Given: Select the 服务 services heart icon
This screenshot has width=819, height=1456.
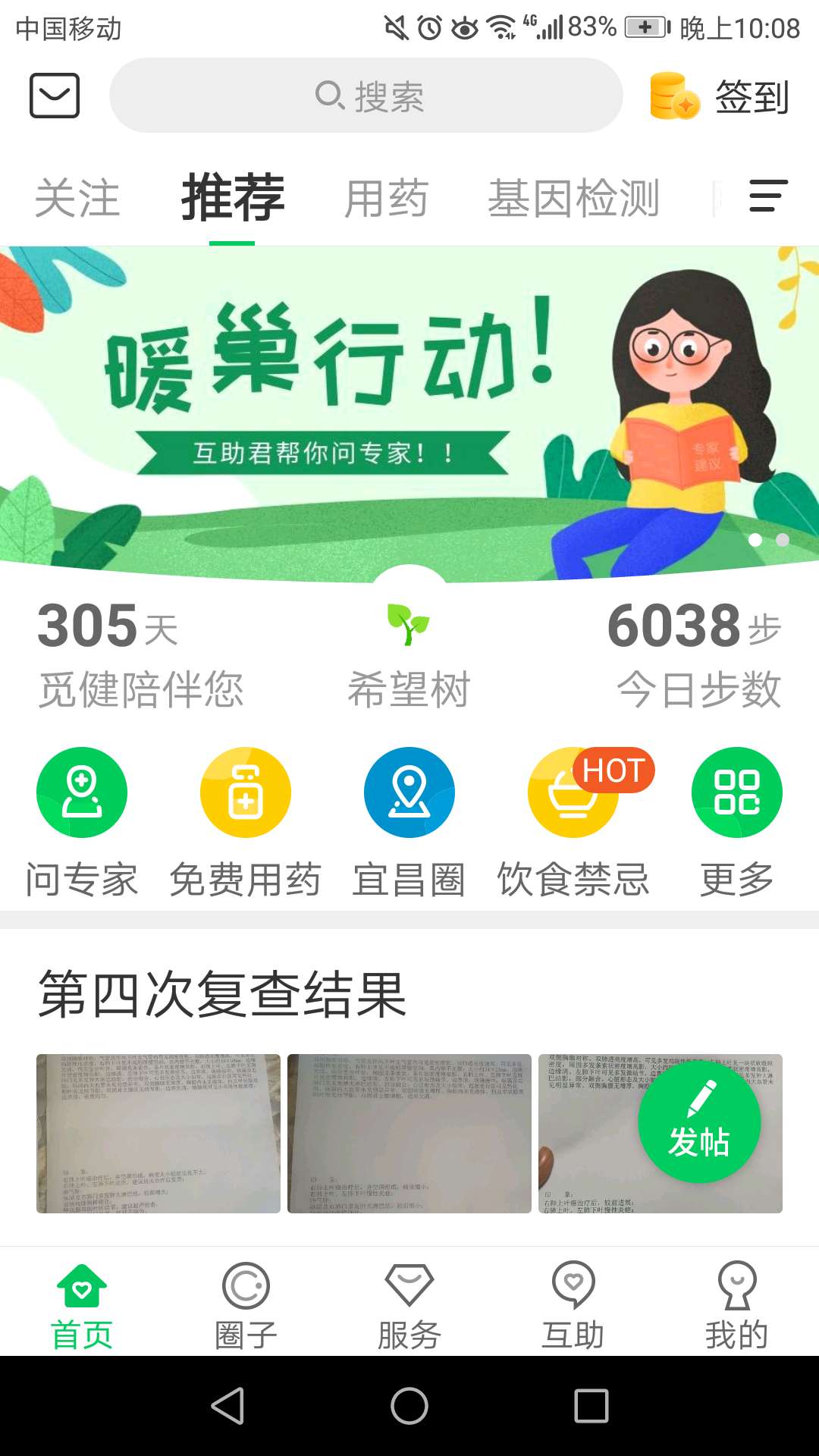Looking at the screenshot, I should coord(409,1301).
